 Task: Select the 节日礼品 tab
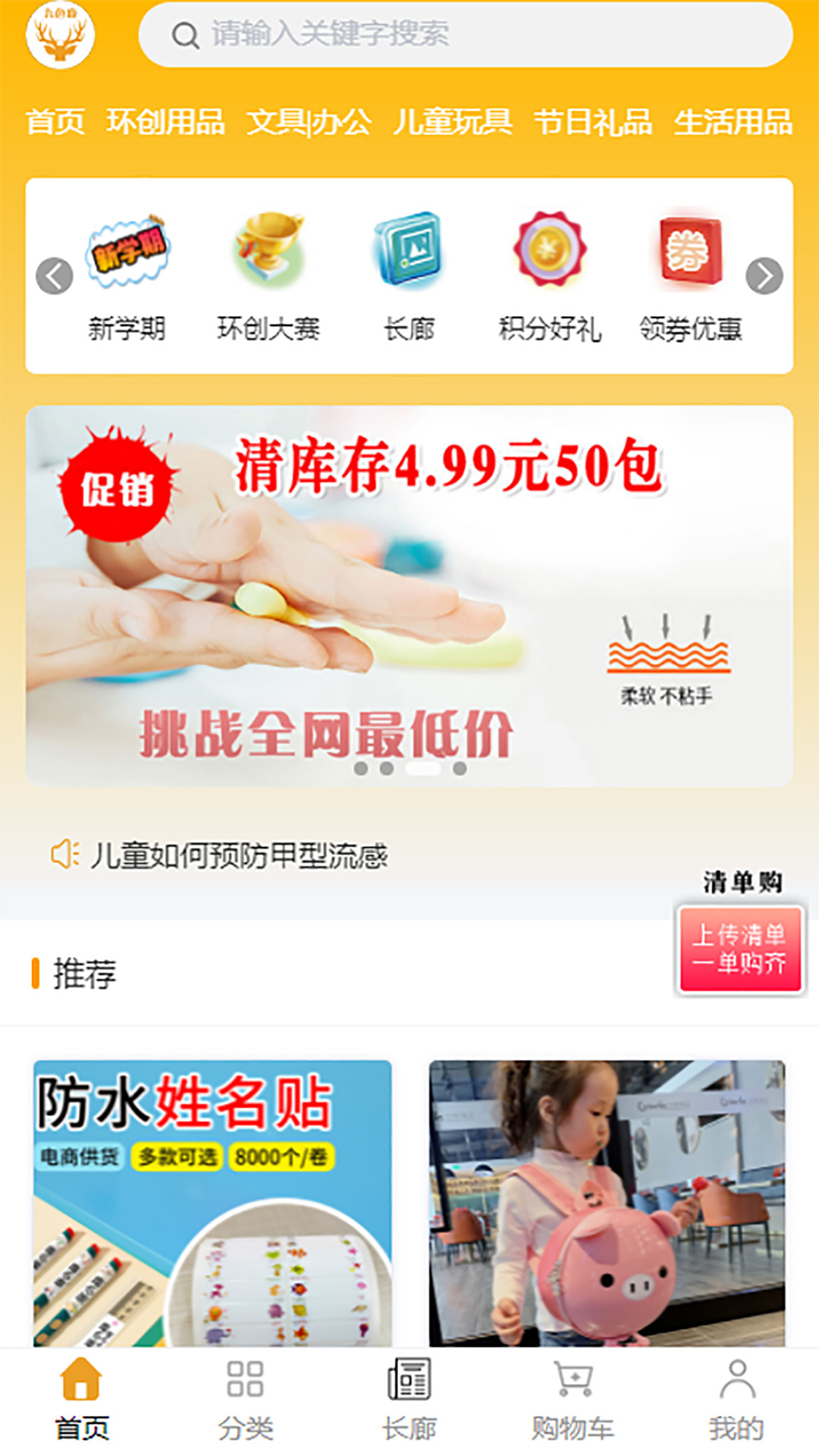pyautogui.click(x=593, y=121)
